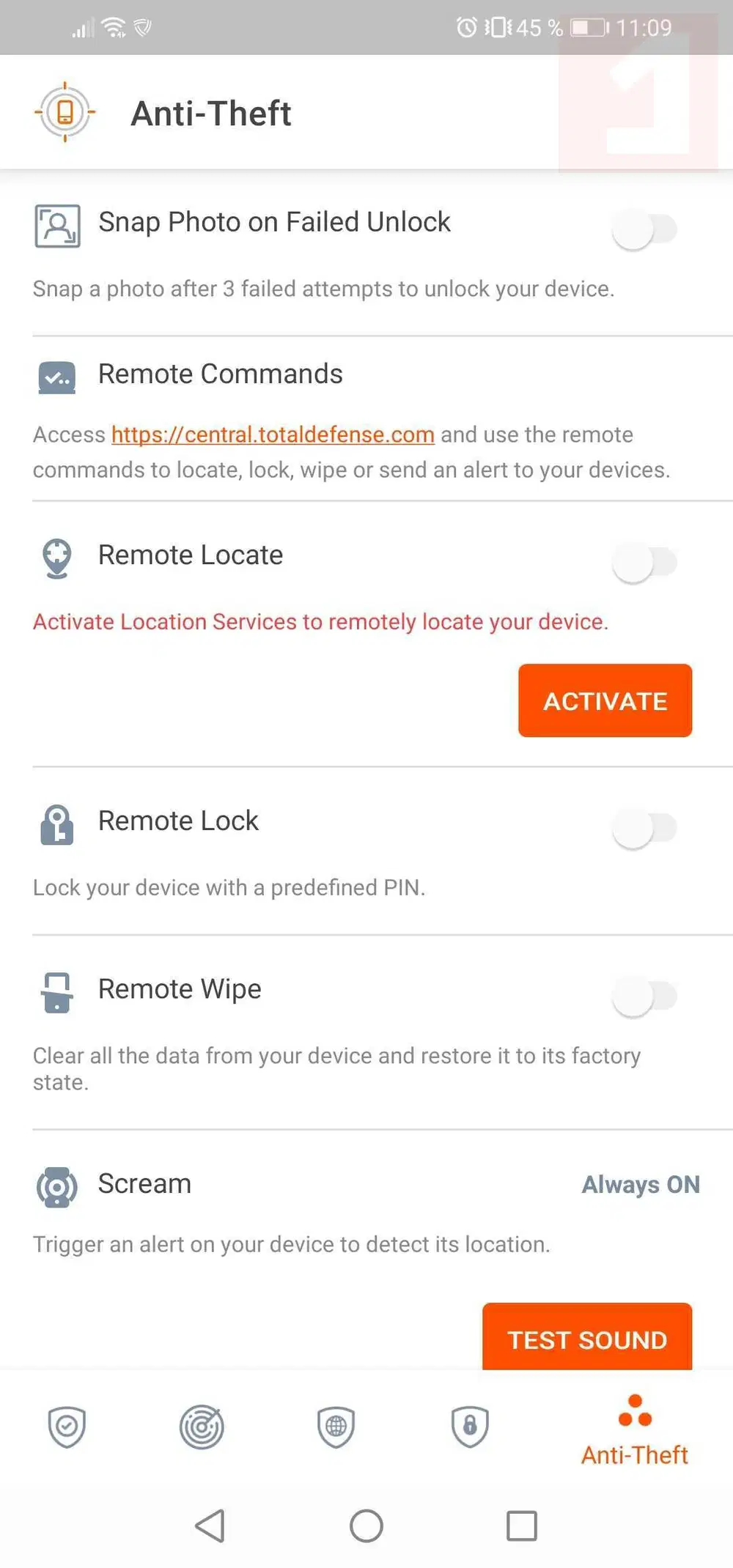Tap the ACTIVATE button
Image resolution: width=733 pixels, height=1568 pixels.
click(605, 700)
